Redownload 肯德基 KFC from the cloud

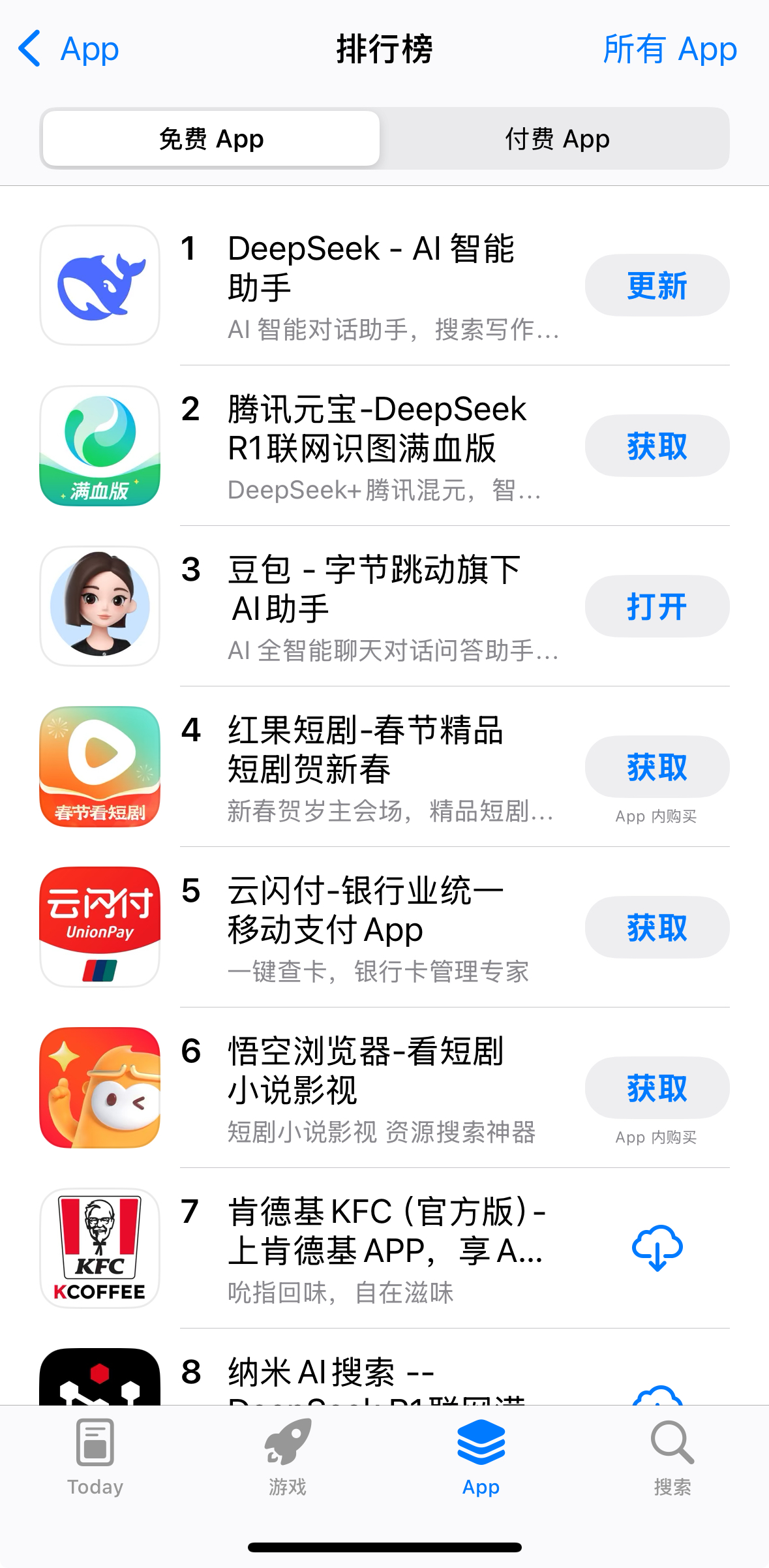click(x=656, y=1248)
